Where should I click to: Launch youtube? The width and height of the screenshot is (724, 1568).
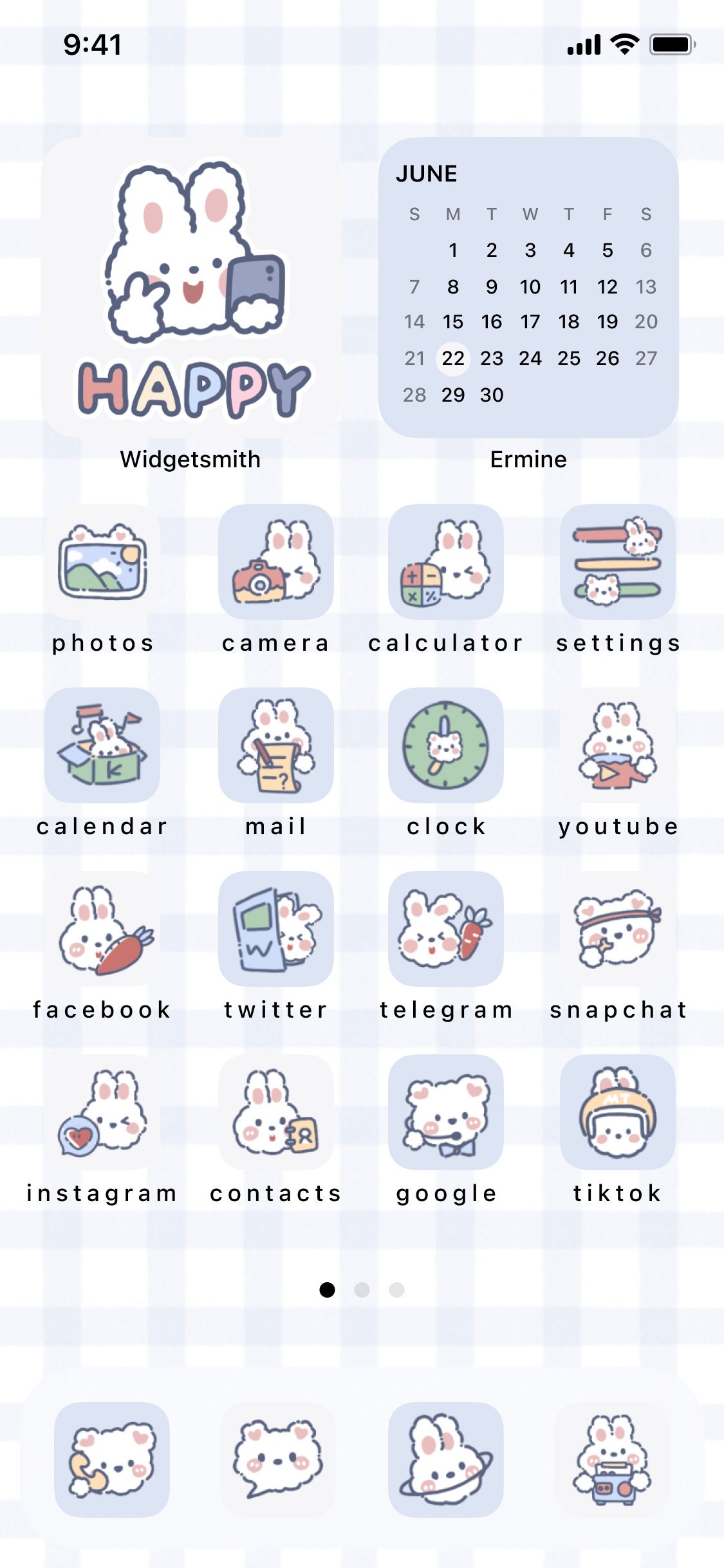click(618, 745)
